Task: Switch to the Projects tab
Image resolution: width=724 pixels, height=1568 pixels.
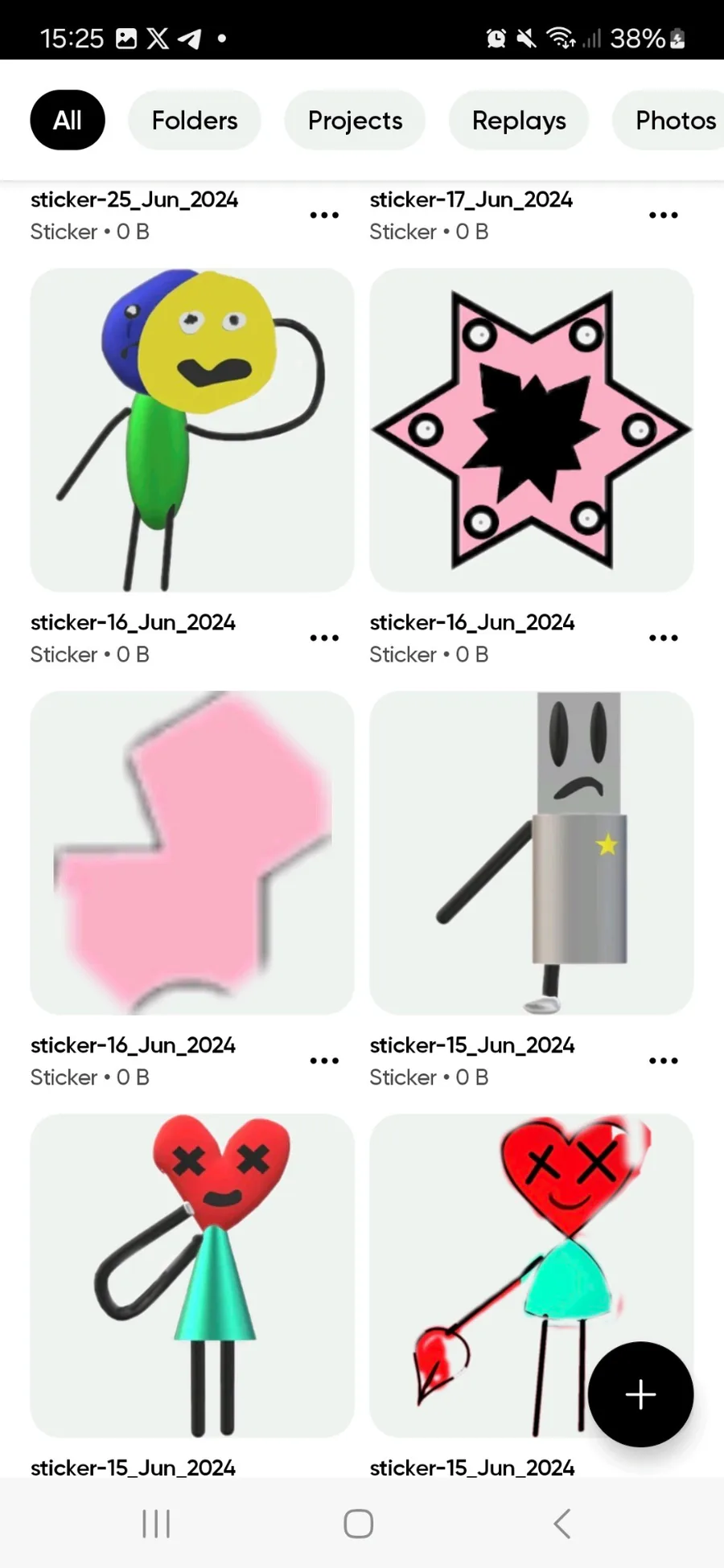Action: pyautogui.click(x=355, y=121)
